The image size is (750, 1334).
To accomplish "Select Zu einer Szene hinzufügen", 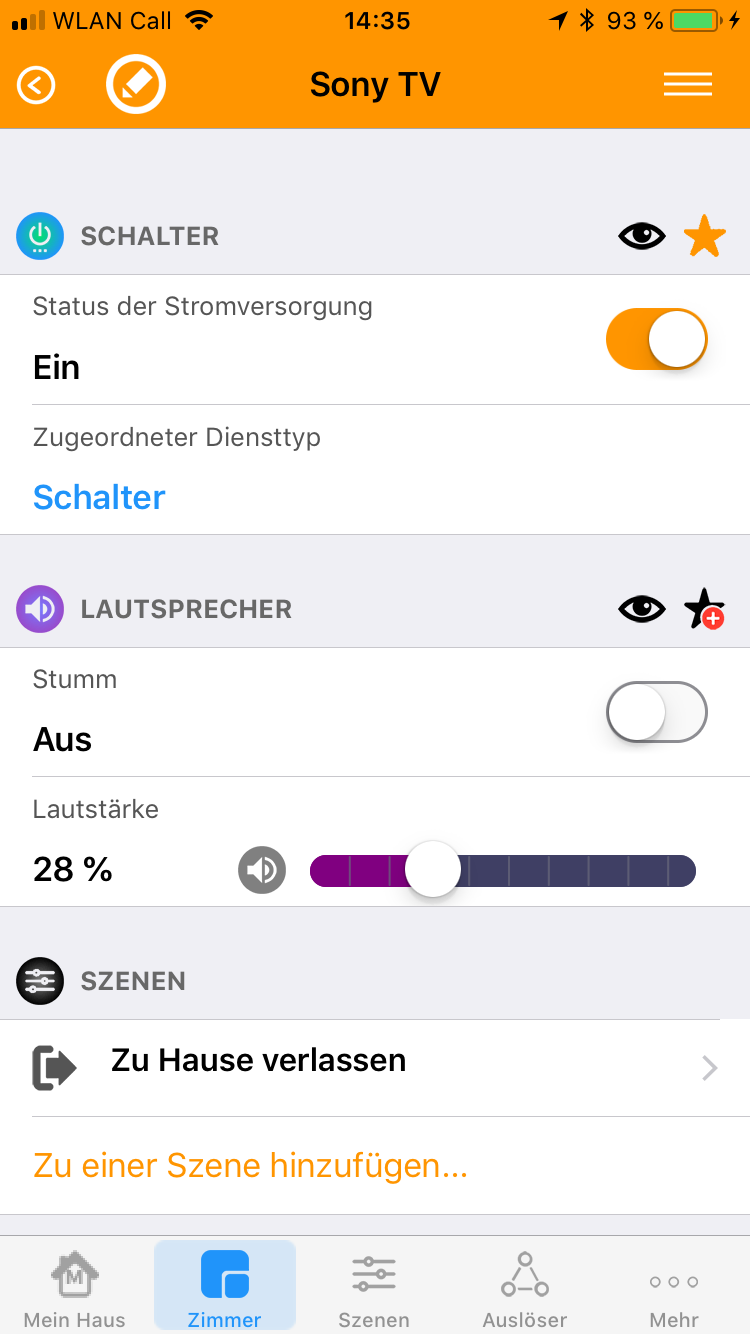I will coord(250,1166).
